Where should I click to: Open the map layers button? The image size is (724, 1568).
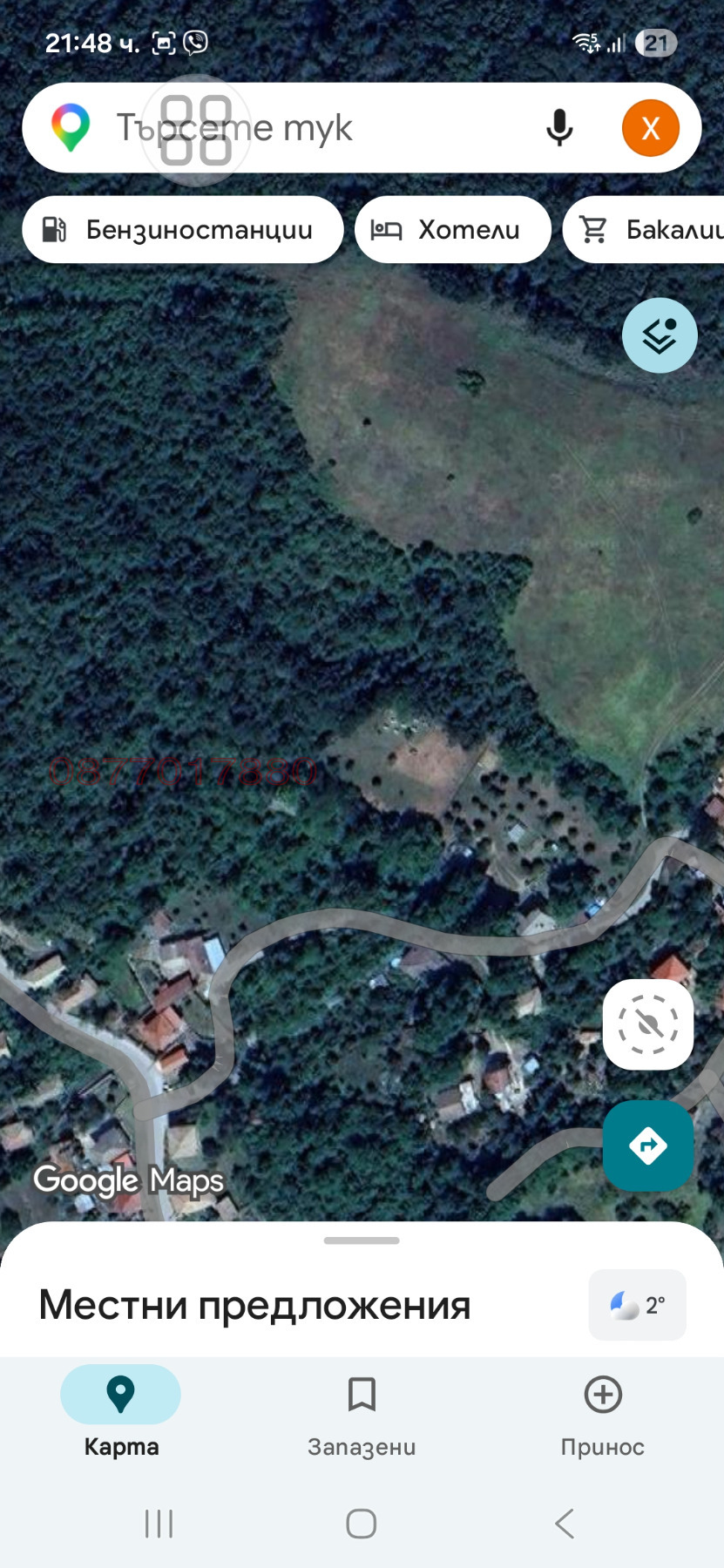point(660,335)
